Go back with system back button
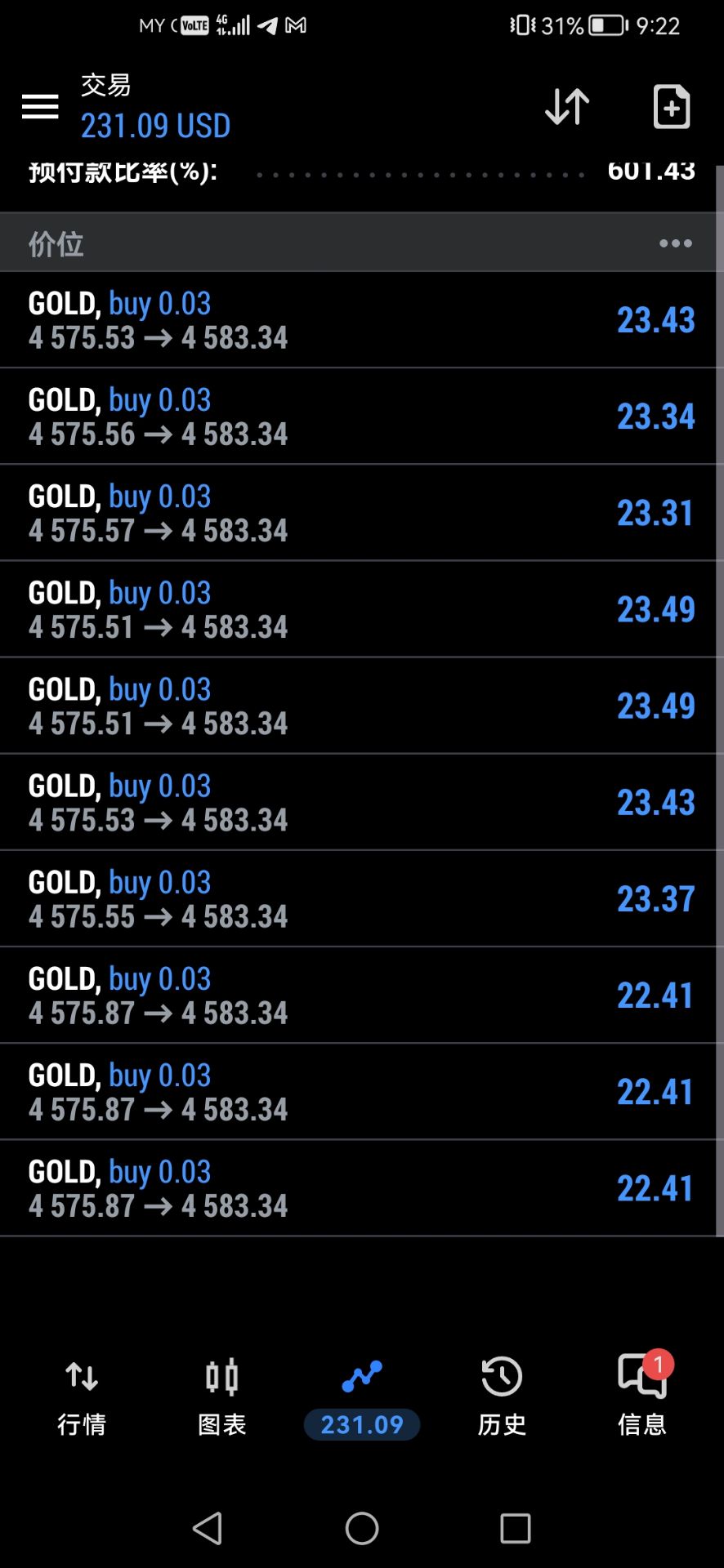The image size is (724, 1568). pos(208,1528)
